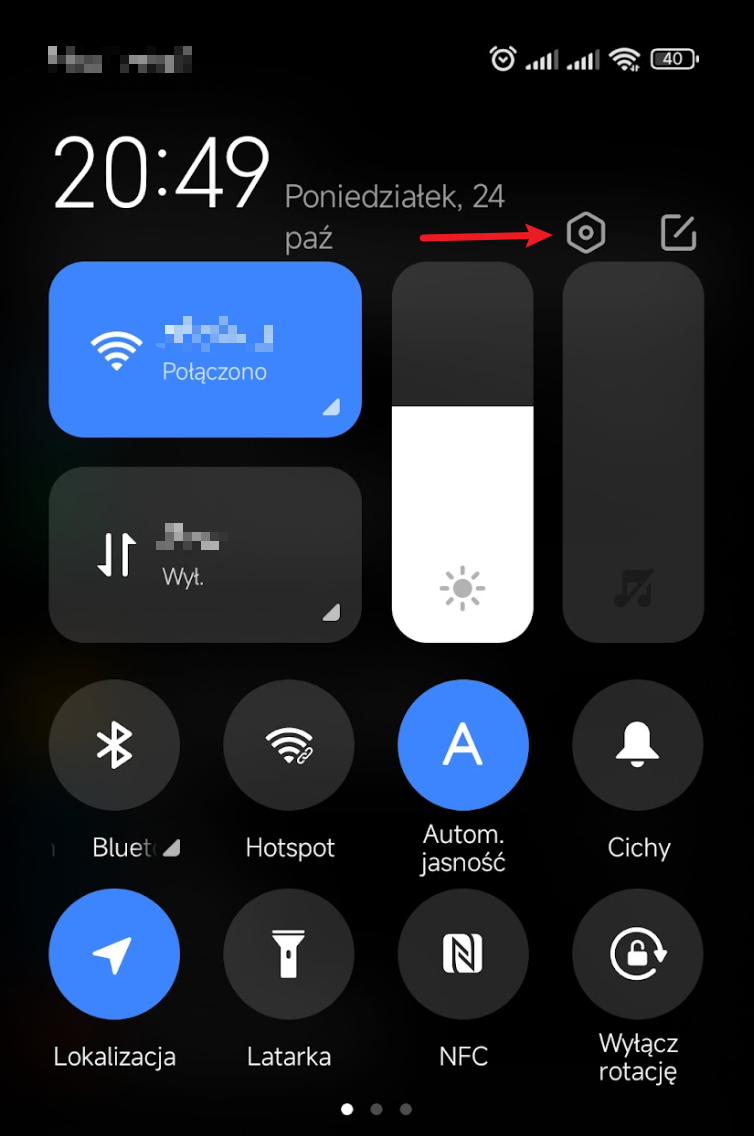This screenshot has height=1136, width=754.
Task: Tap the brightness slider
Action: 463,452
